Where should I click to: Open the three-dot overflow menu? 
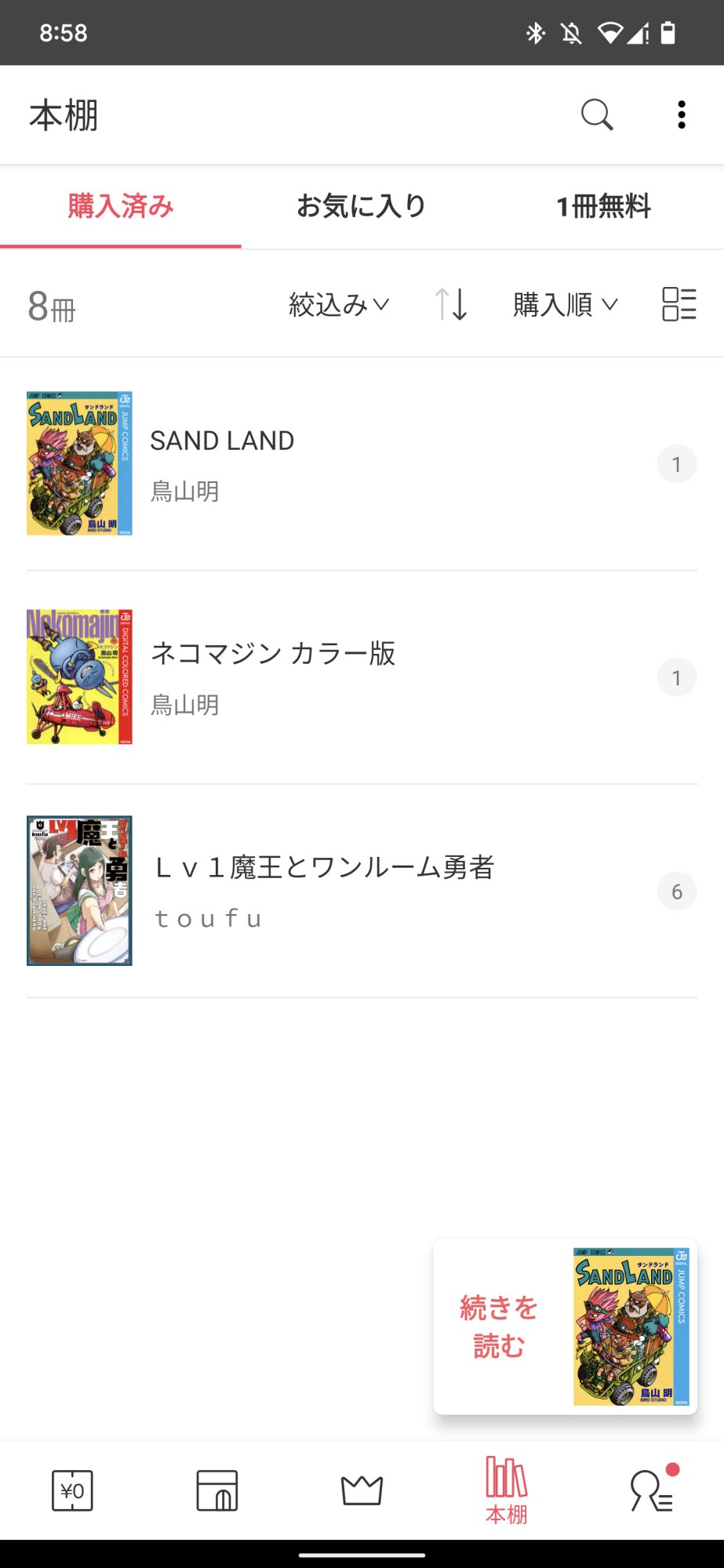[x=681, y=115]
